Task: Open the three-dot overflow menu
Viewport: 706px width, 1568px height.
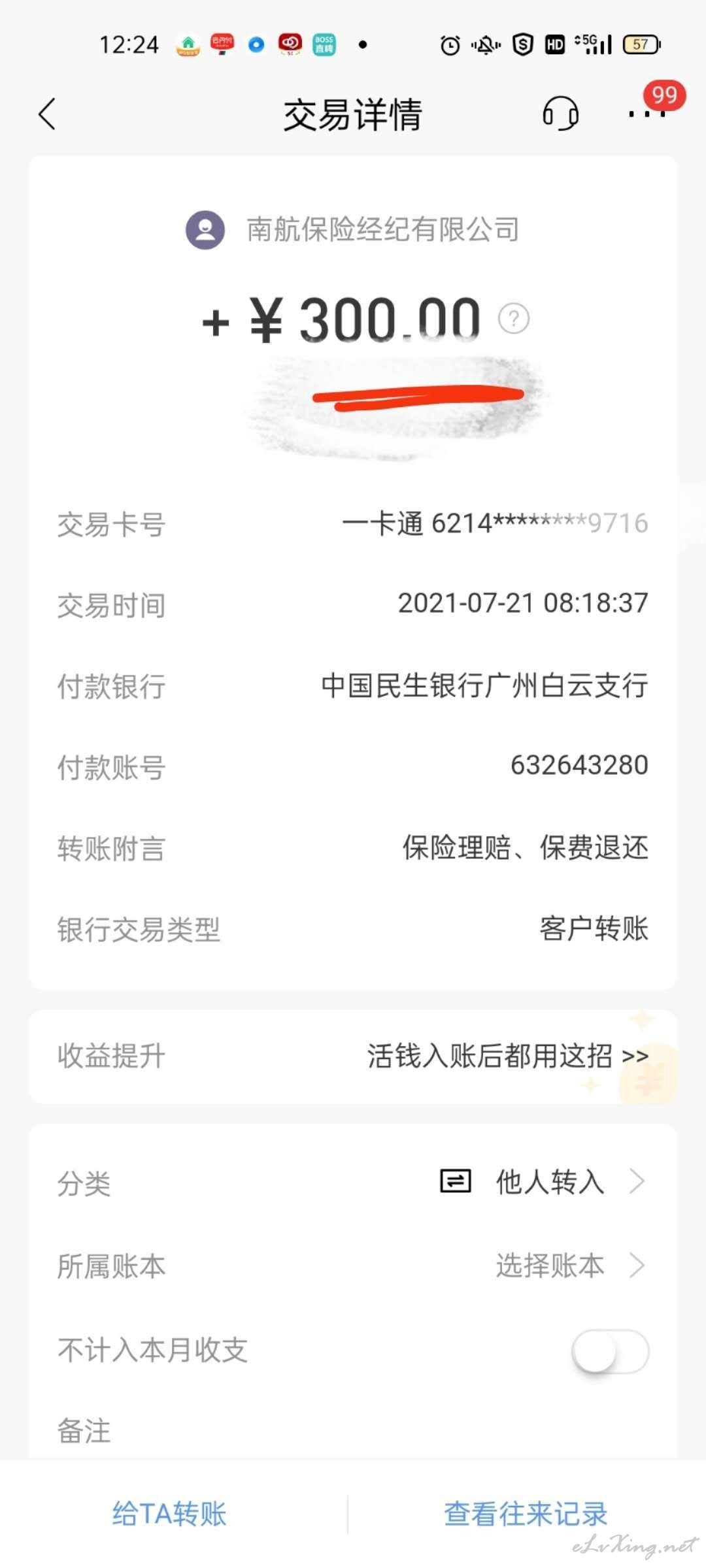Action: coord(646,114)
